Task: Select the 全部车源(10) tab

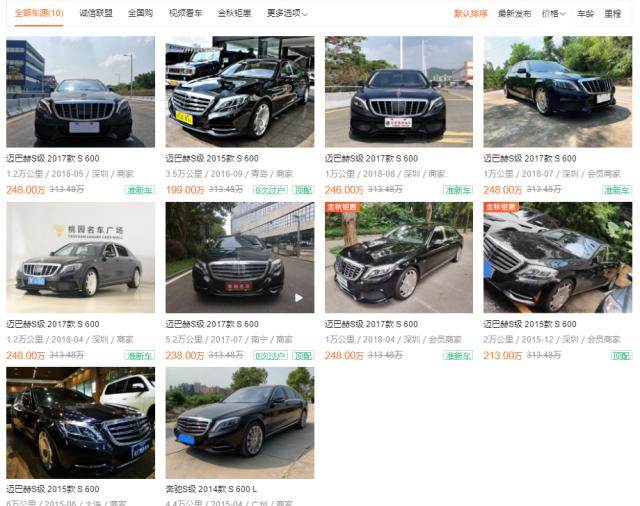Action: (x=39, y=14)
